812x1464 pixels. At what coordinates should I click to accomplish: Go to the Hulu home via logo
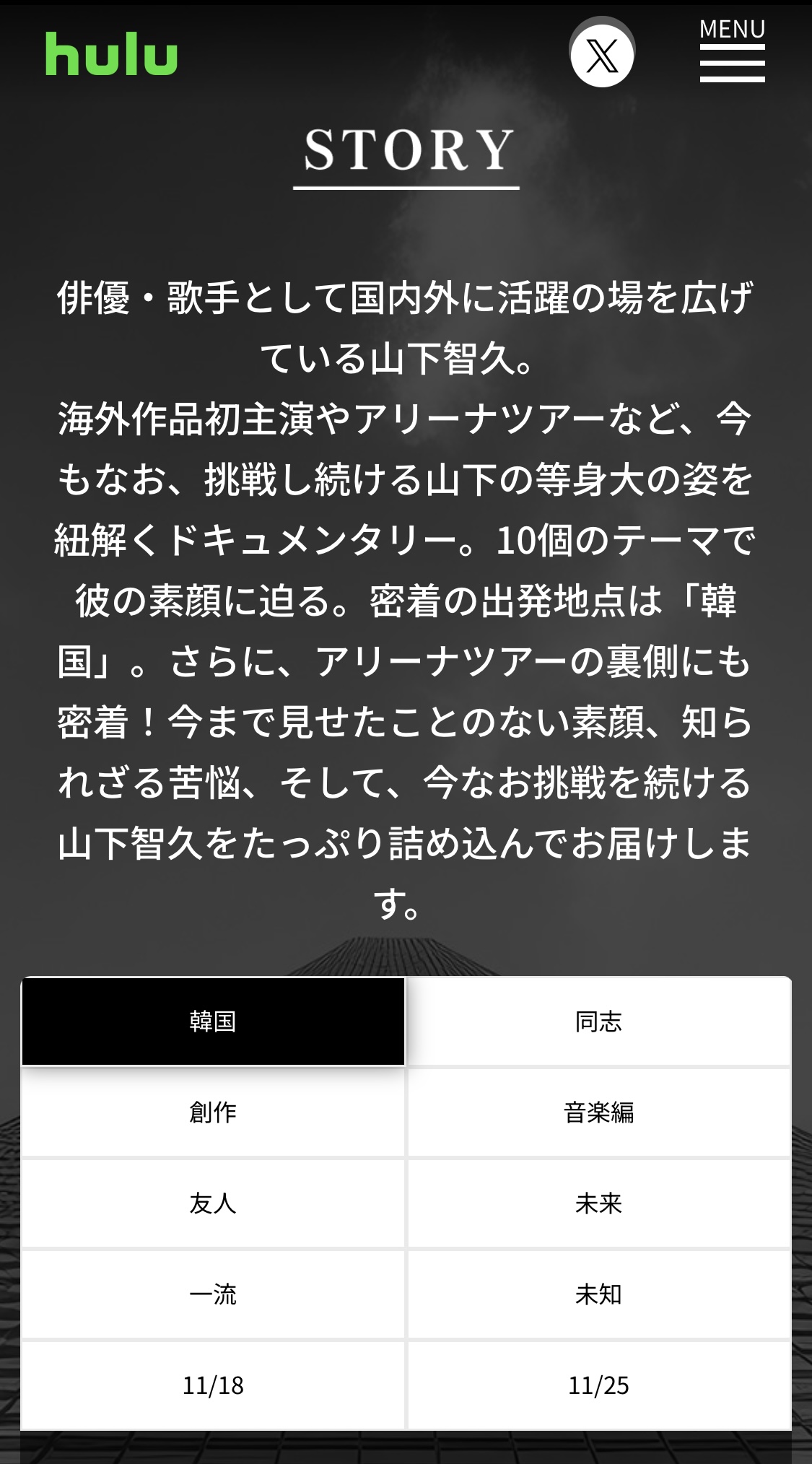111,53
